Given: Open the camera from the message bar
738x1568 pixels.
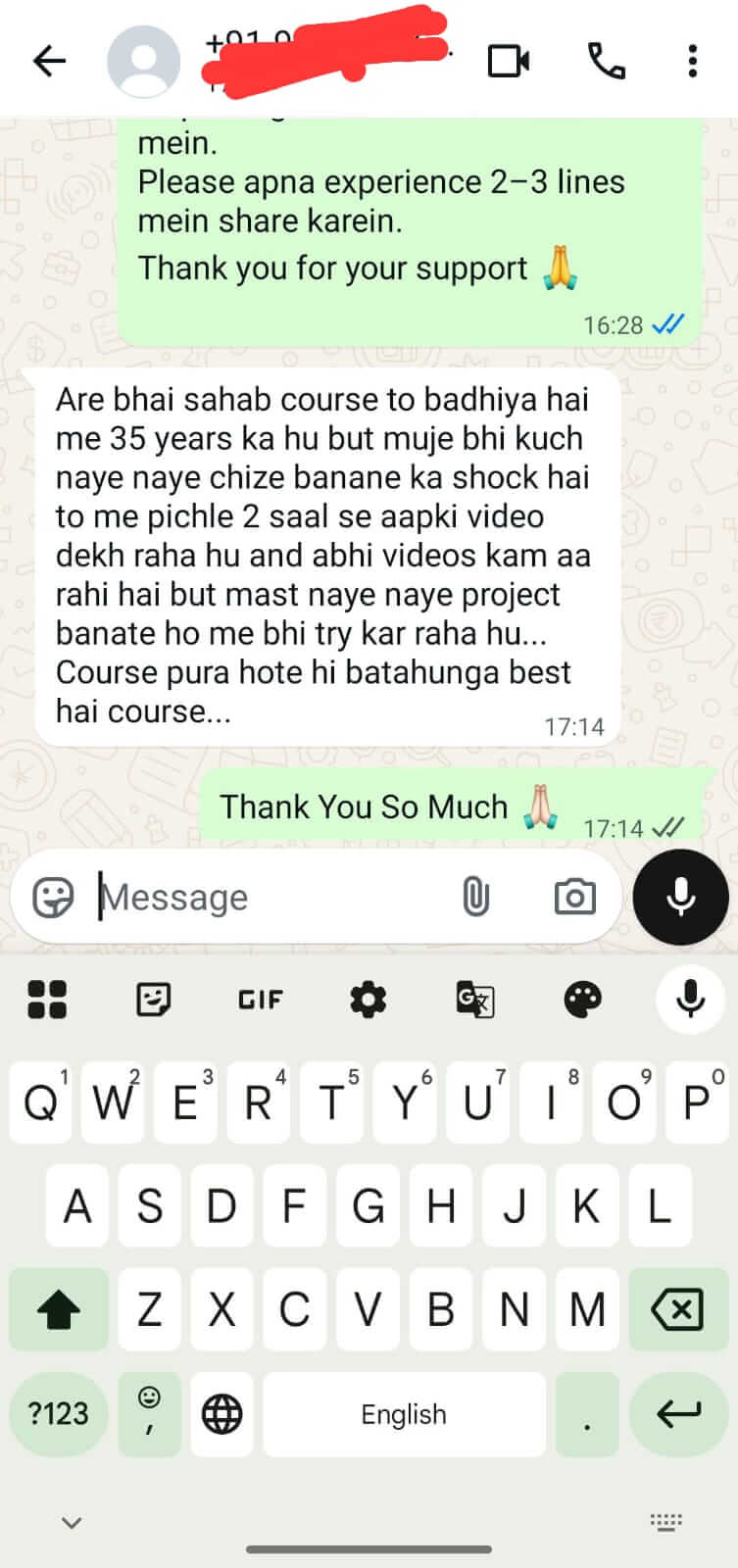Looking at the screenshot, I should tap(574, 897).
